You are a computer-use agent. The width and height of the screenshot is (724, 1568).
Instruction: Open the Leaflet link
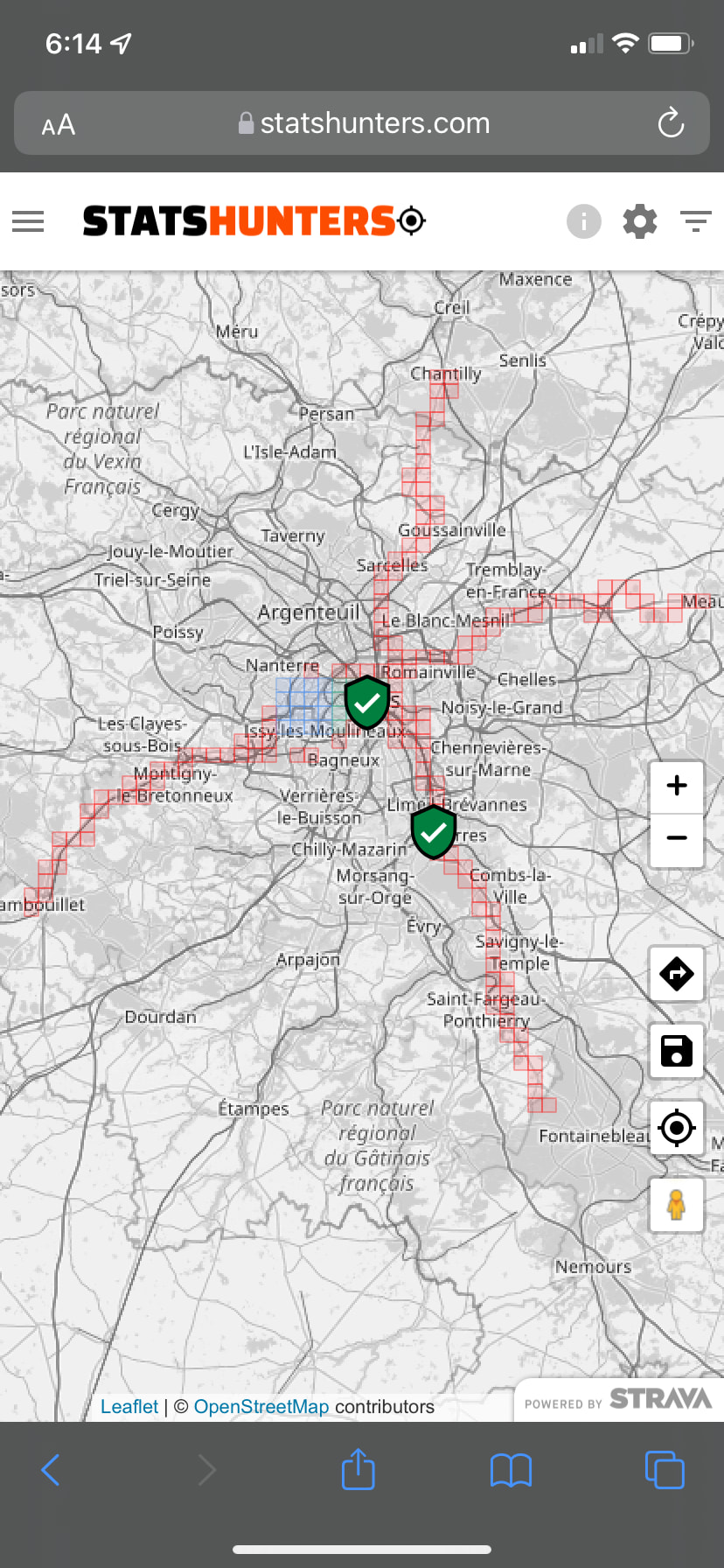129,1406
